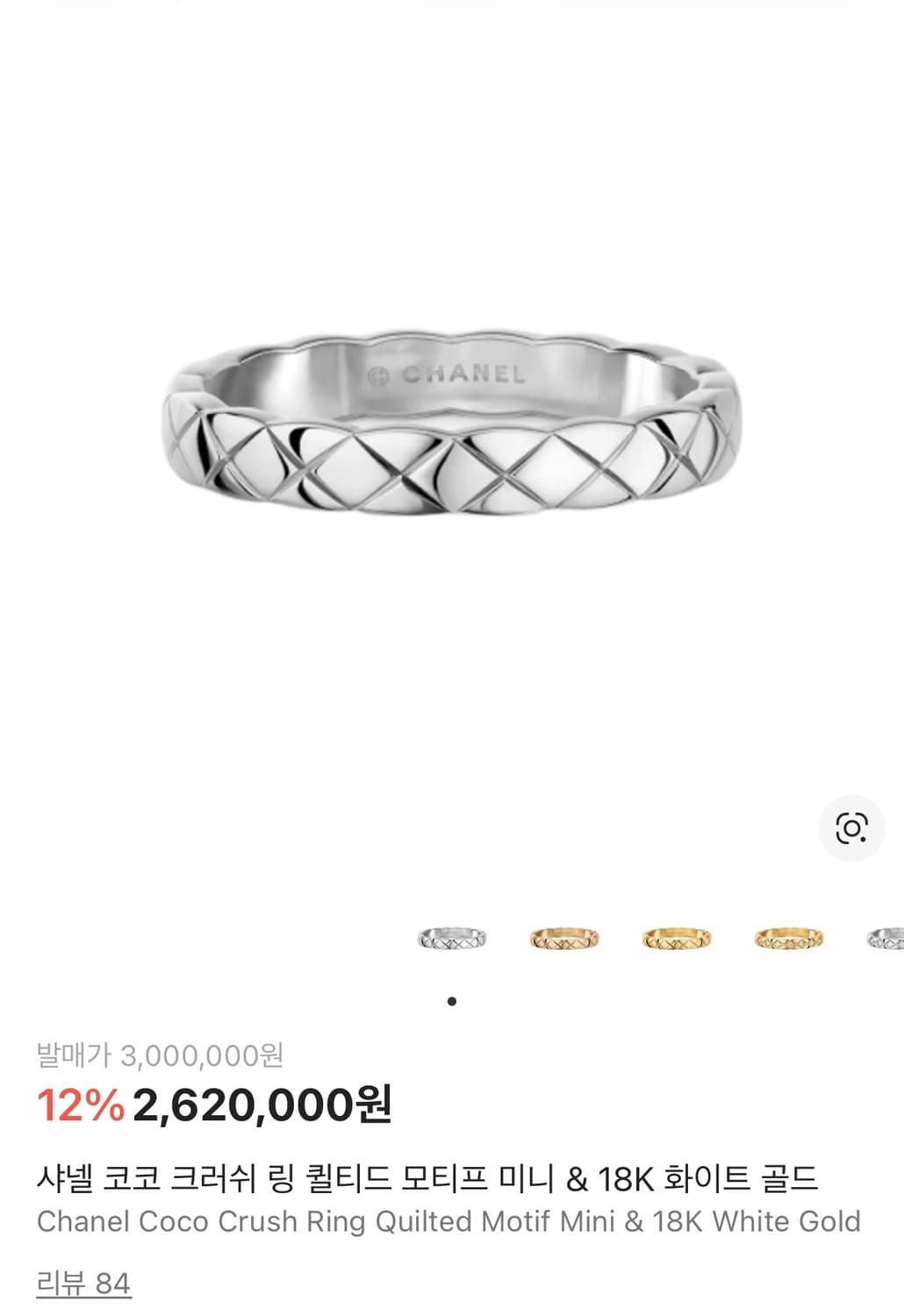Select the diamond-set gold ring thumbnail
This screenshot has width=904, height=1316.
pyautogui.click(x=788, y=937)
